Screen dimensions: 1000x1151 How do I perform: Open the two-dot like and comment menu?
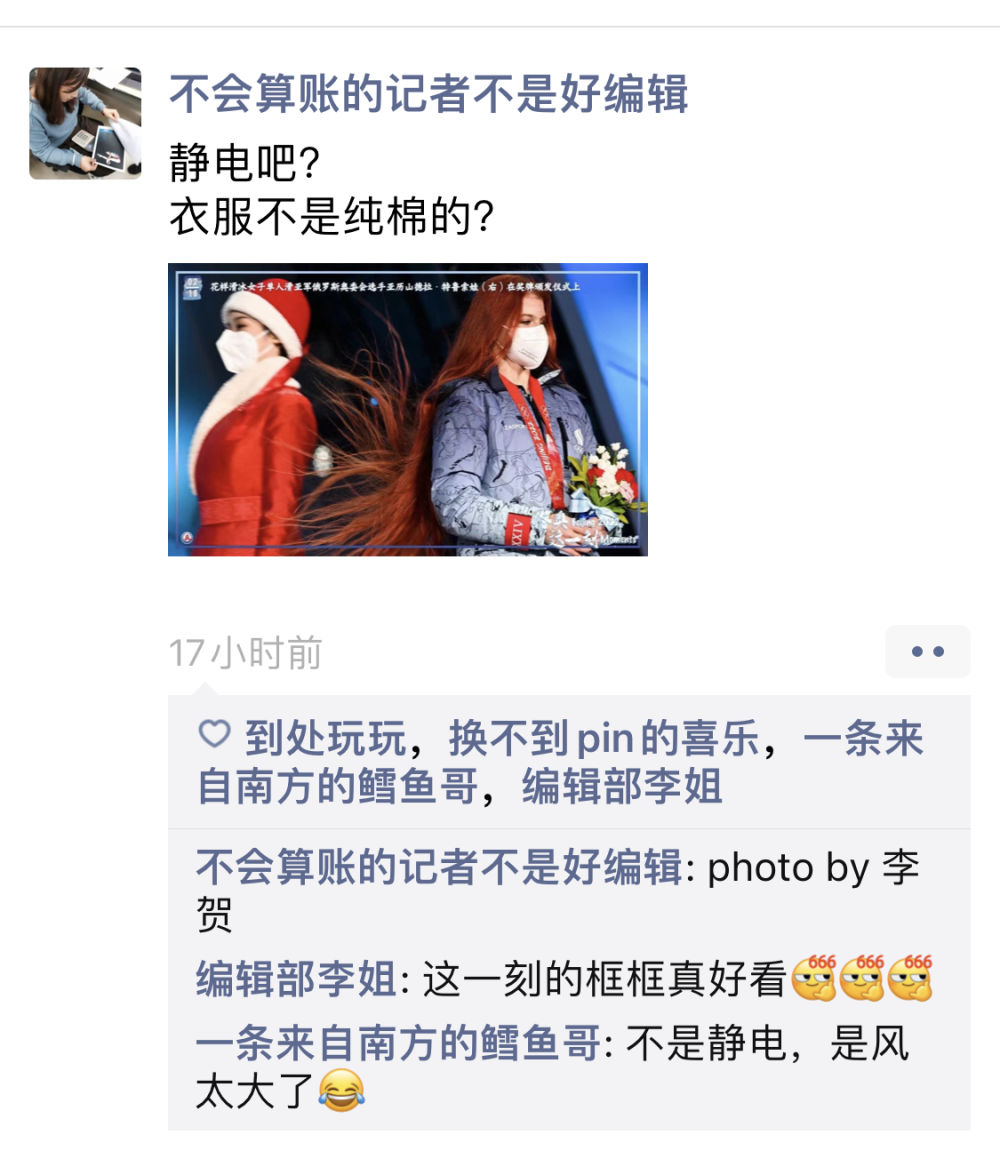point(927,652)
